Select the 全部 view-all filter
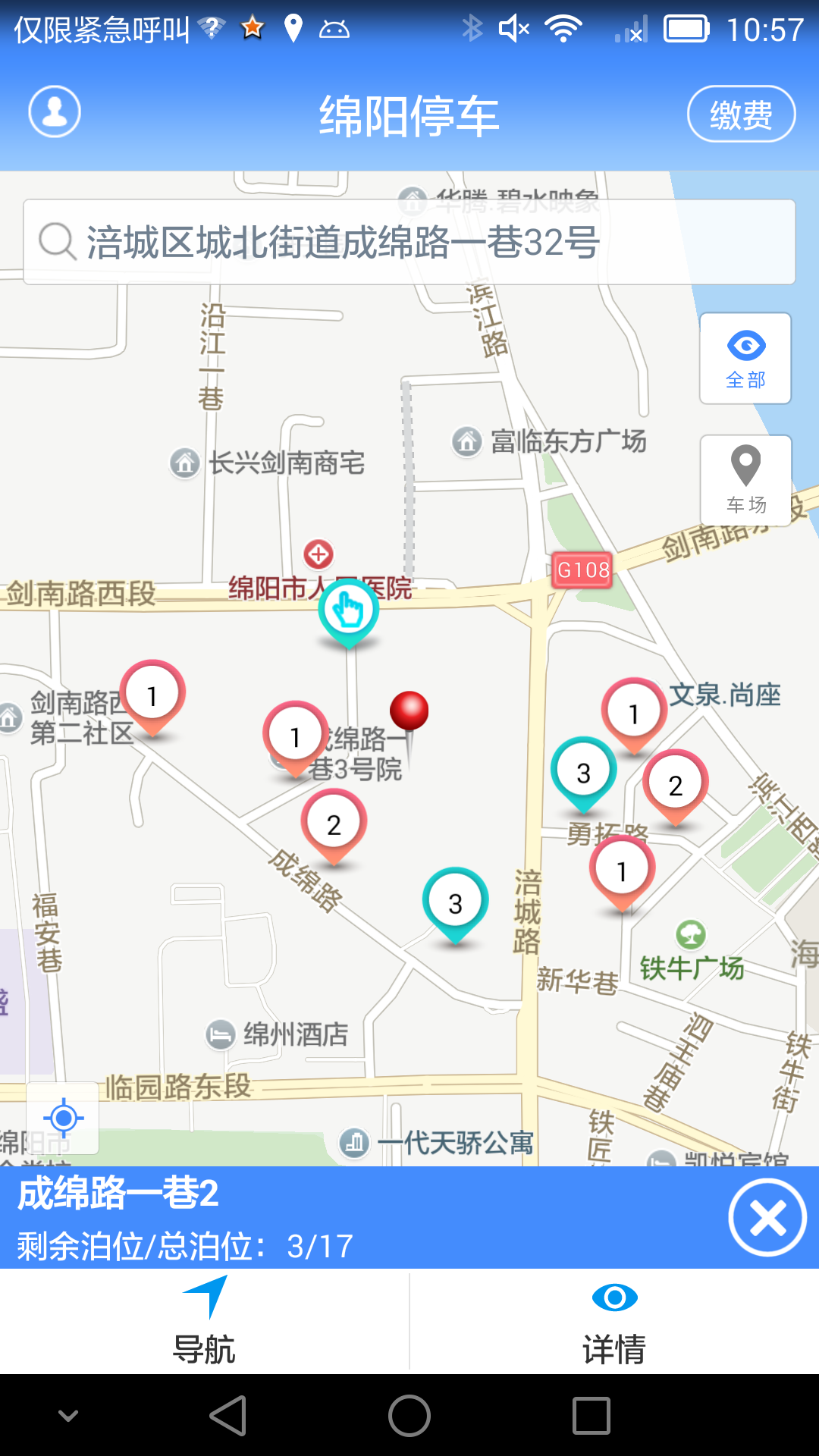Screen dimensions: 819x1456 [x=745, y=359]
